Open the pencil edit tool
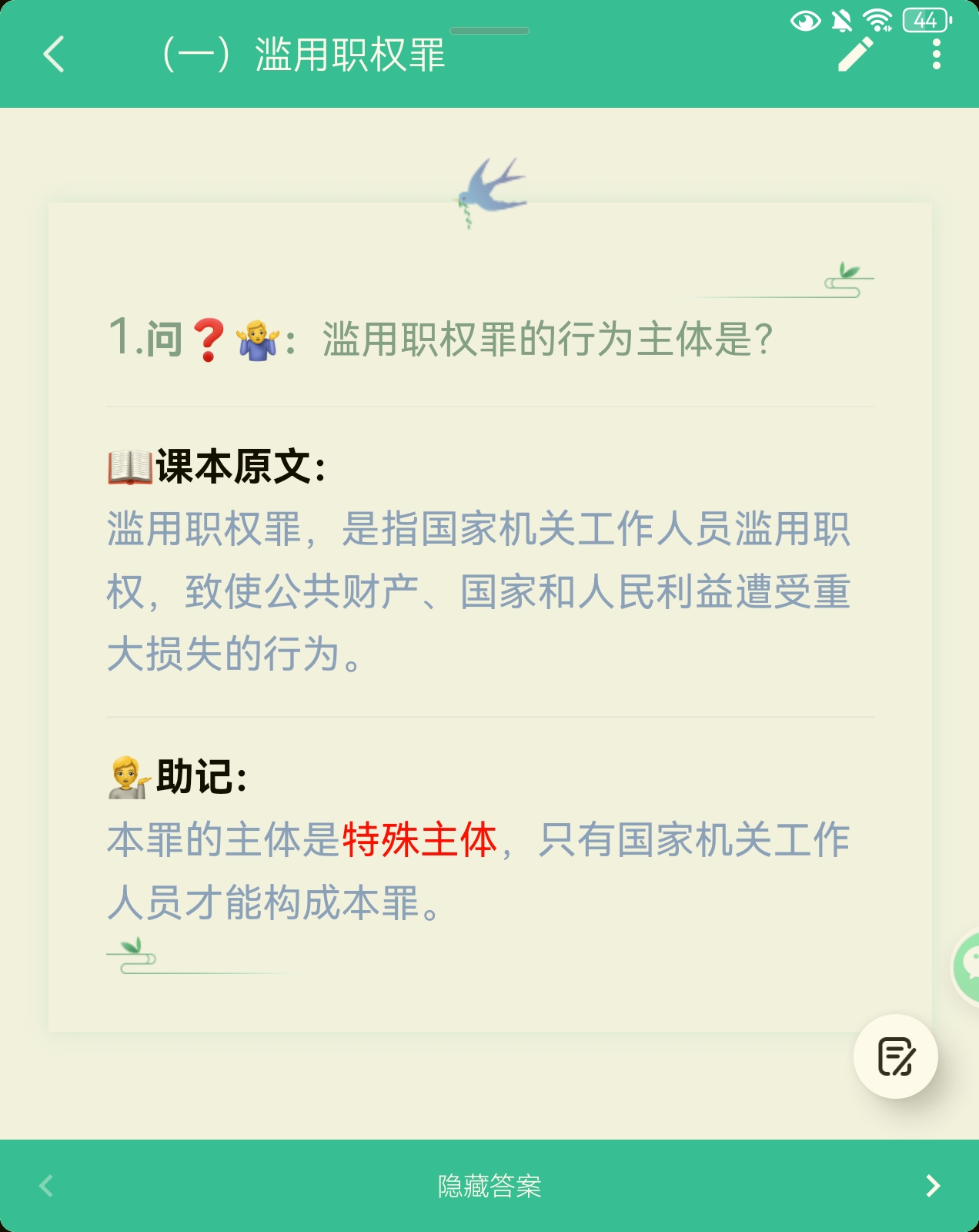Viewport: 979px width, 1232px height. point(855,55)
